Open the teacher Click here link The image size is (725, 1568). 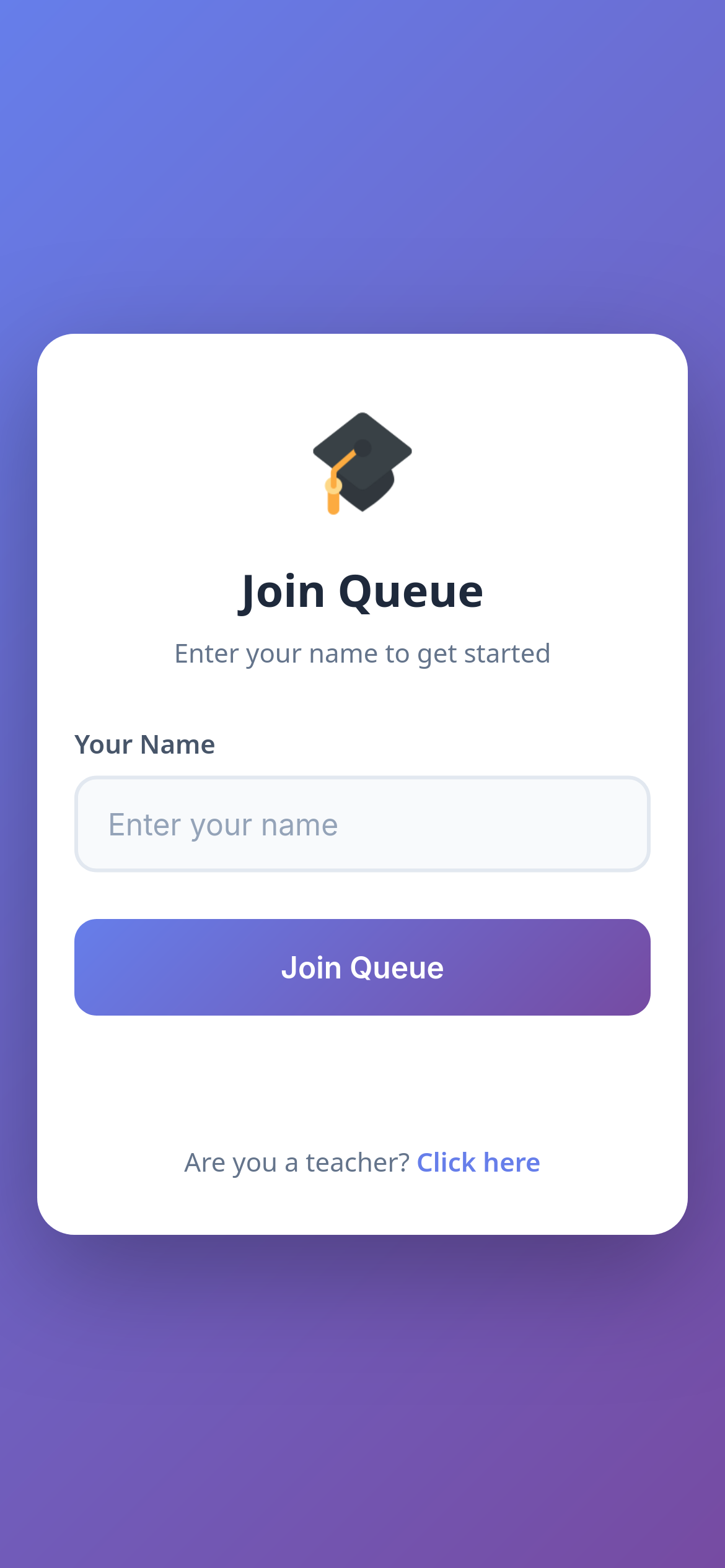pyautogui.click(x=478, y=1163)
